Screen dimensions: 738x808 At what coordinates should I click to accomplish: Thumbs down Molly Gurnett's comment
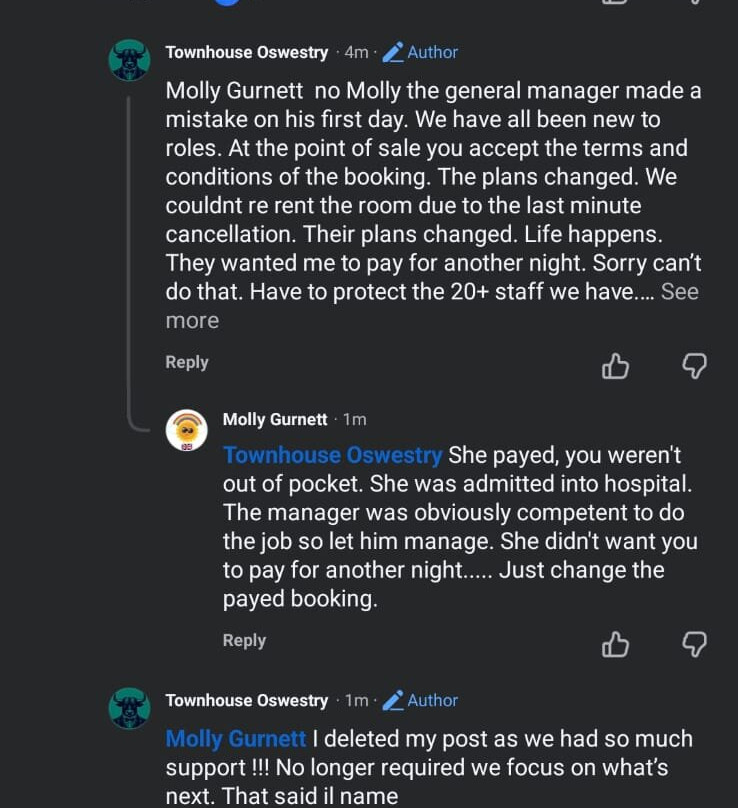coord(694,645)
